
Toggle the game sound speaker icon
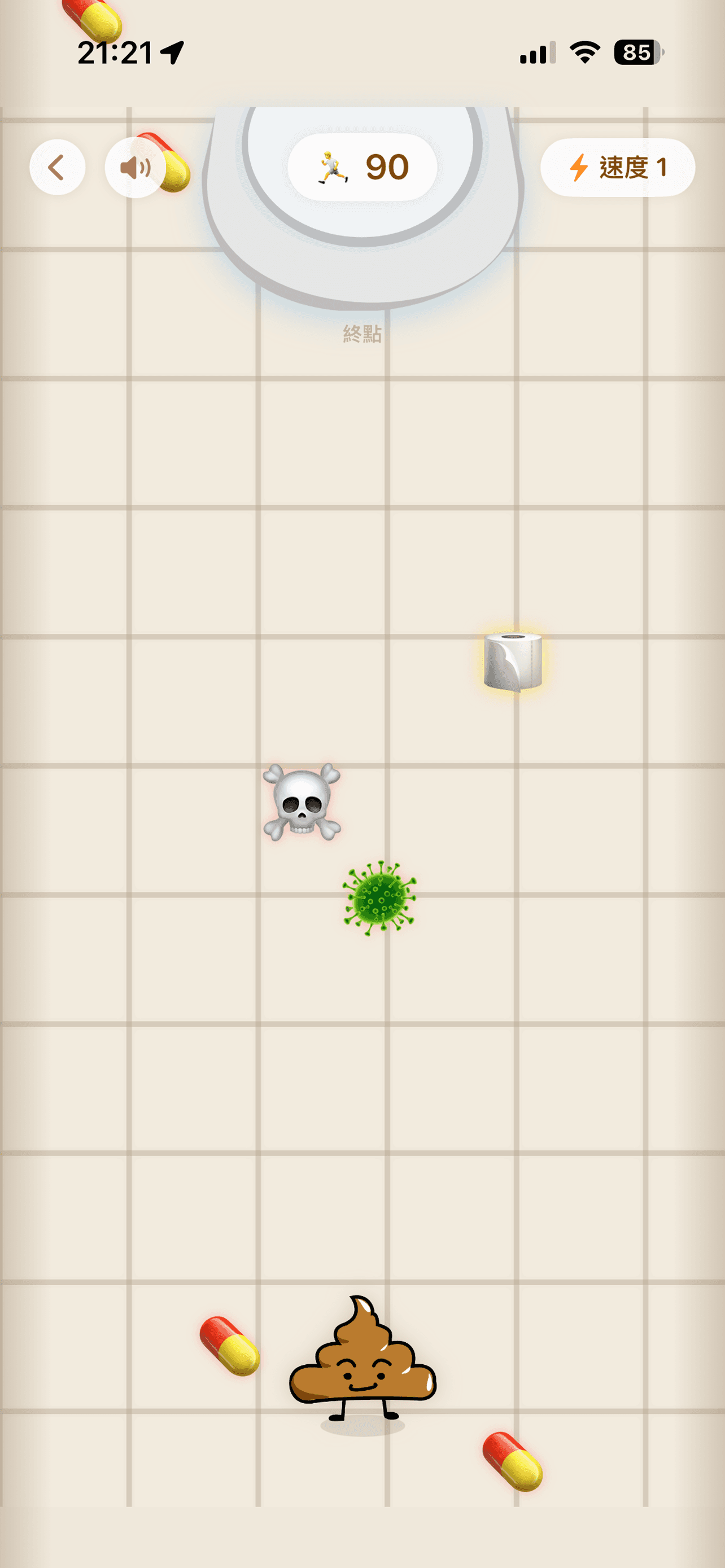[135, 168]
